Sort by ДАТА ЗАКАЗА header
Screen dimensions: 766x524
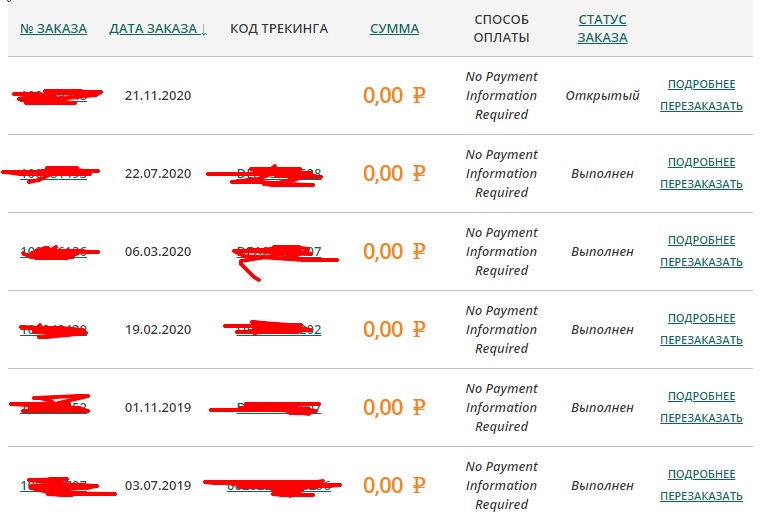click(158, 28)
